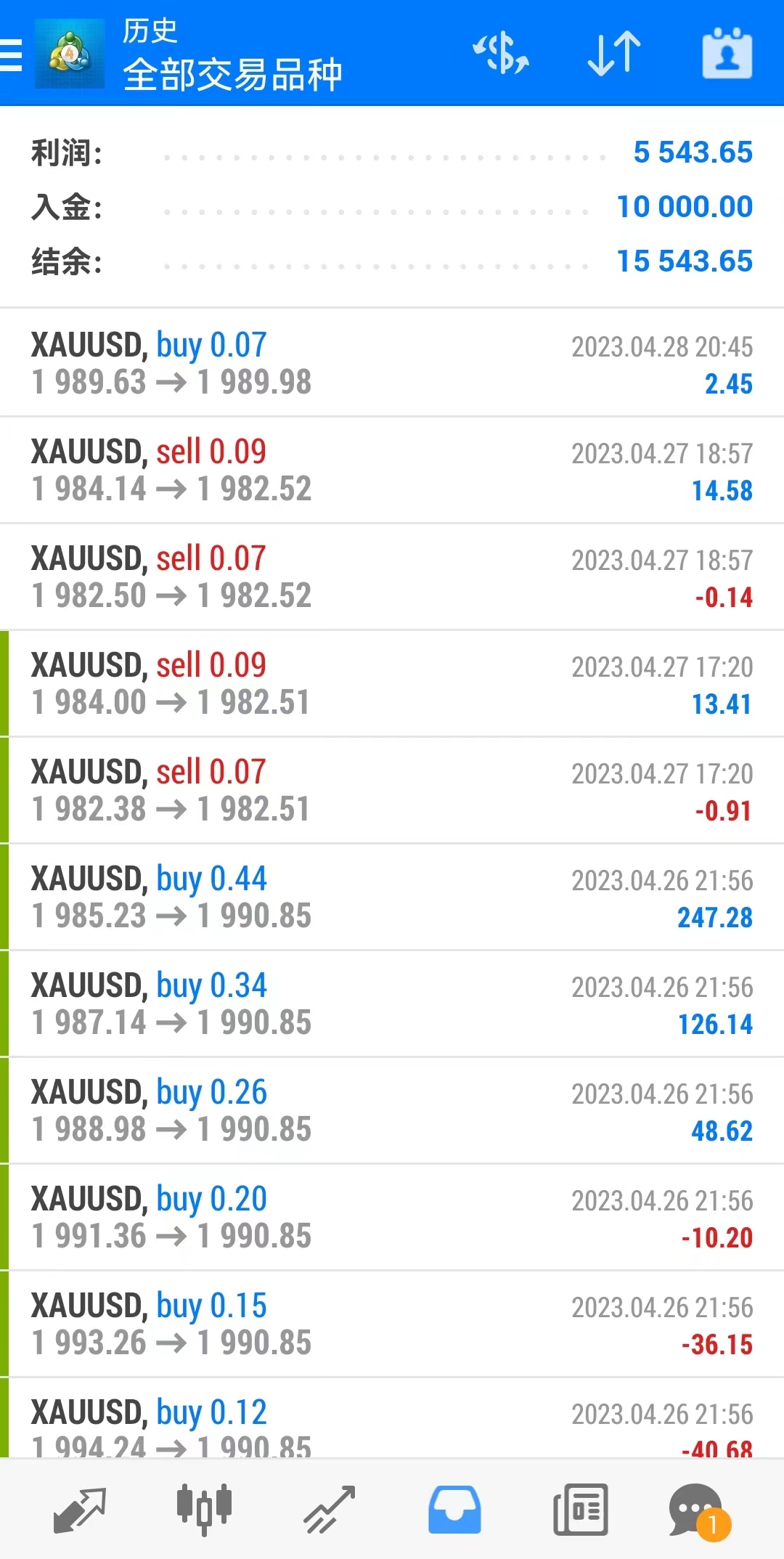Viewport: 784px width, 1559px height.
Task: Open the buy 0.20 trade row
Action: point(392,1217)
